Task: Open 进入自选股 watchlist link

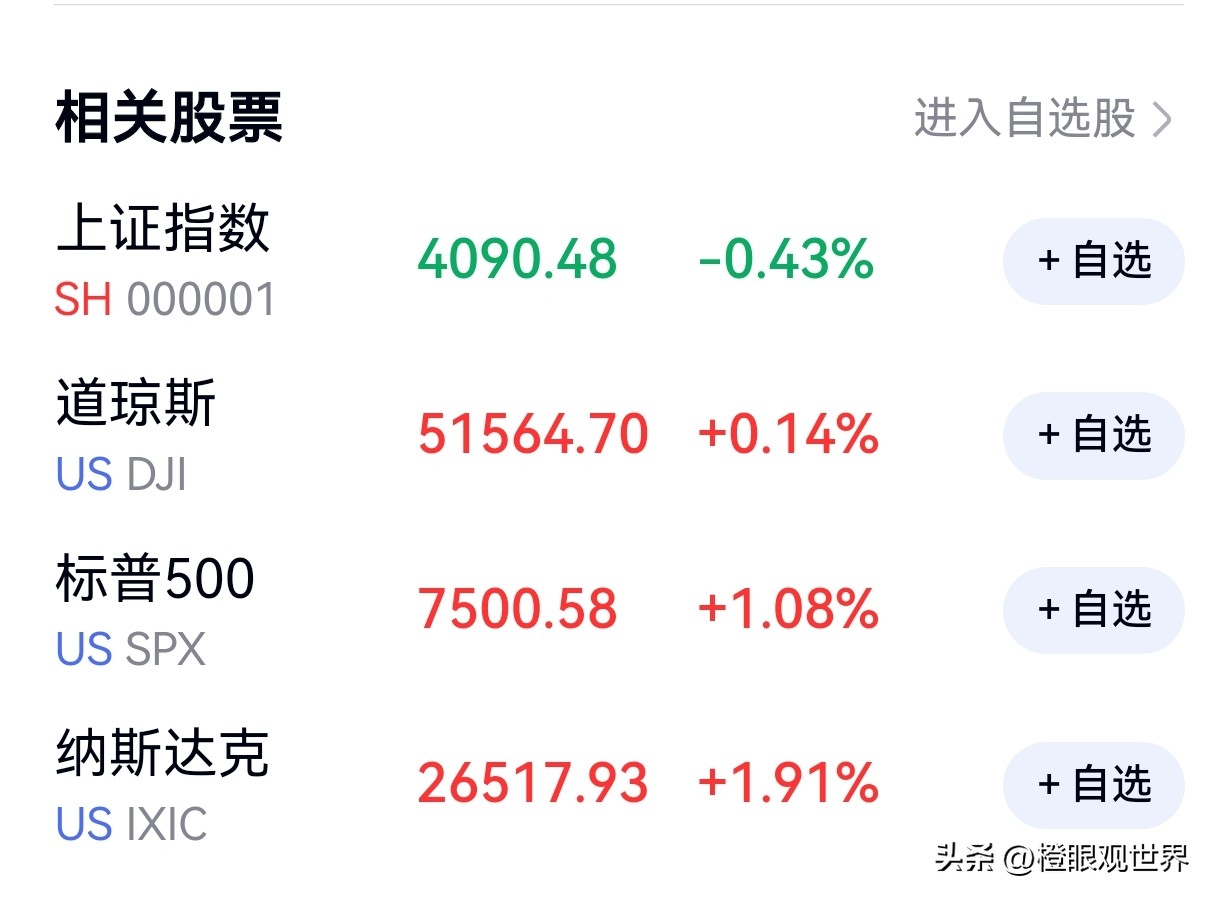Action: pyautogui.click(x=1042, y=118)
